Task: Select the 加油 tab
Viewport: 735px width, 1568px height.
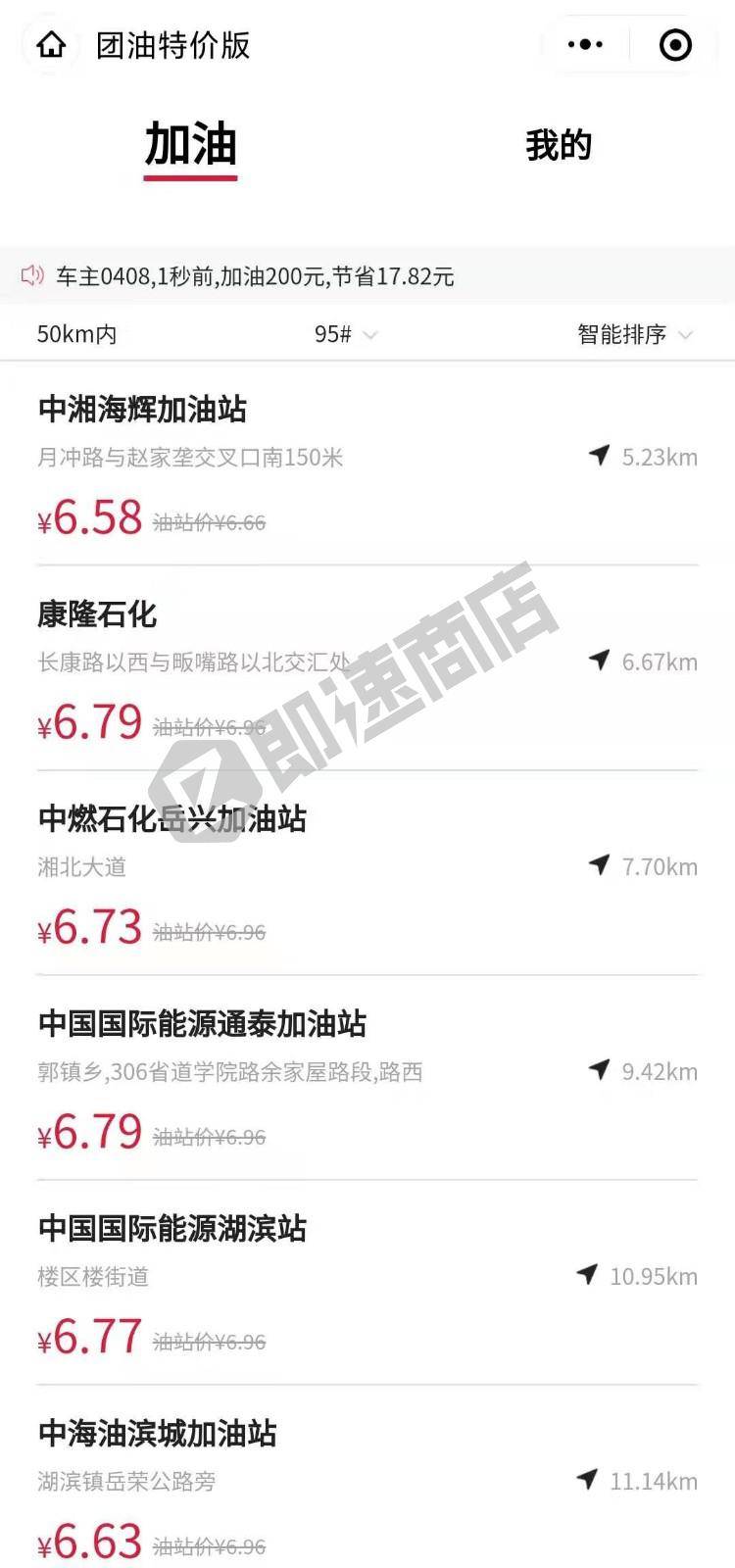Action: tap(190, 144)
